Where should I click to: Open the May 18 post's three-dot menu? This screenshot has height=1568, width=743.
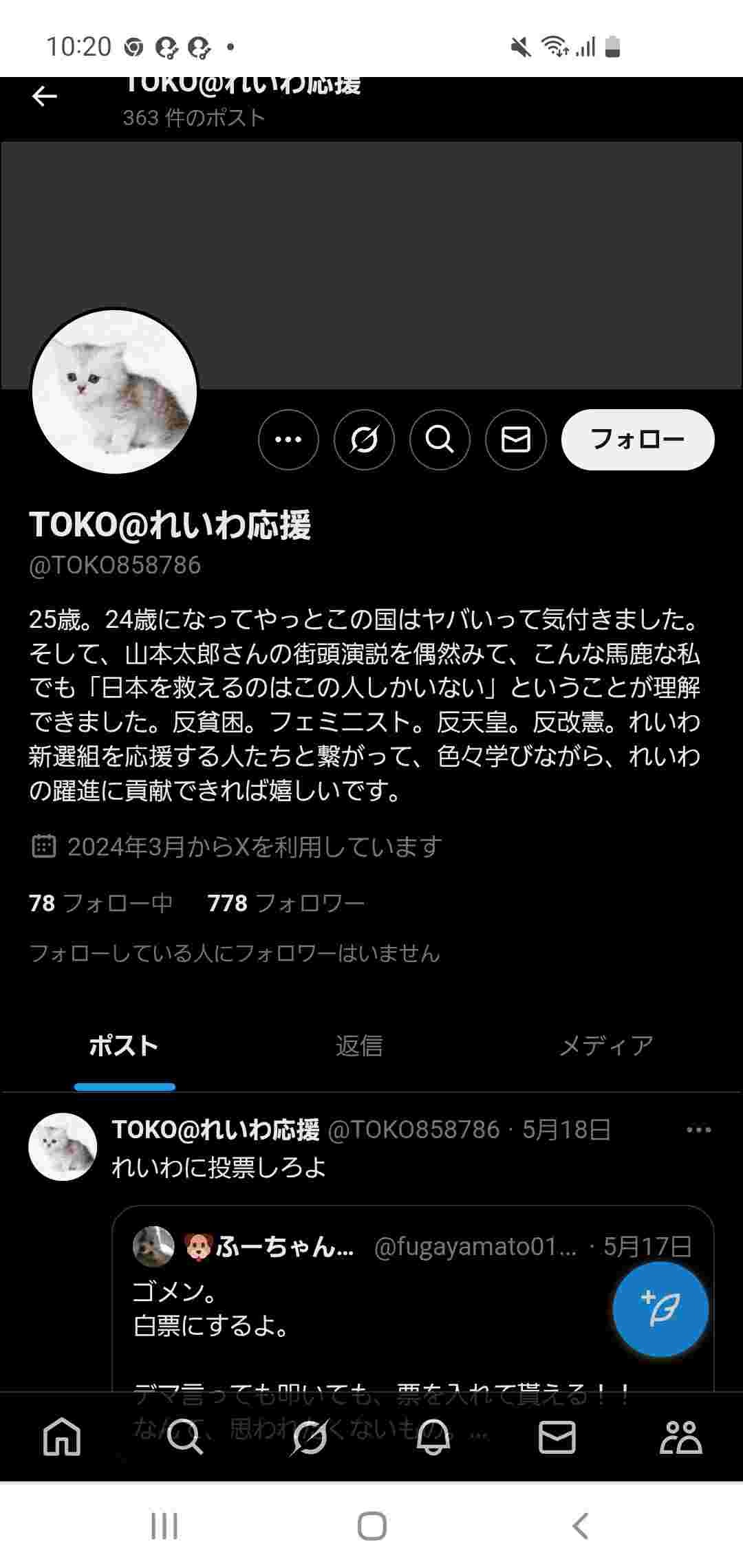(698, 1130)
